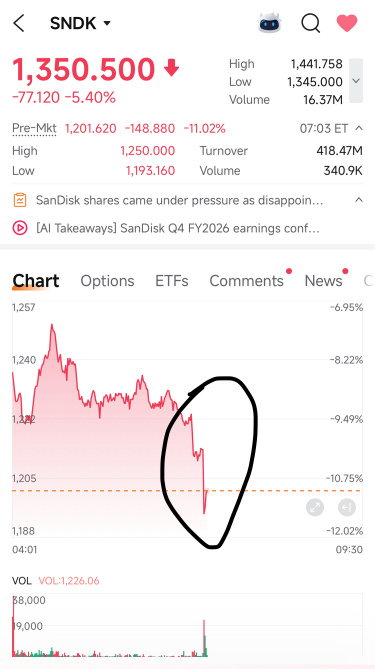Go back using the arrow icon

click(x=19, y=23)
